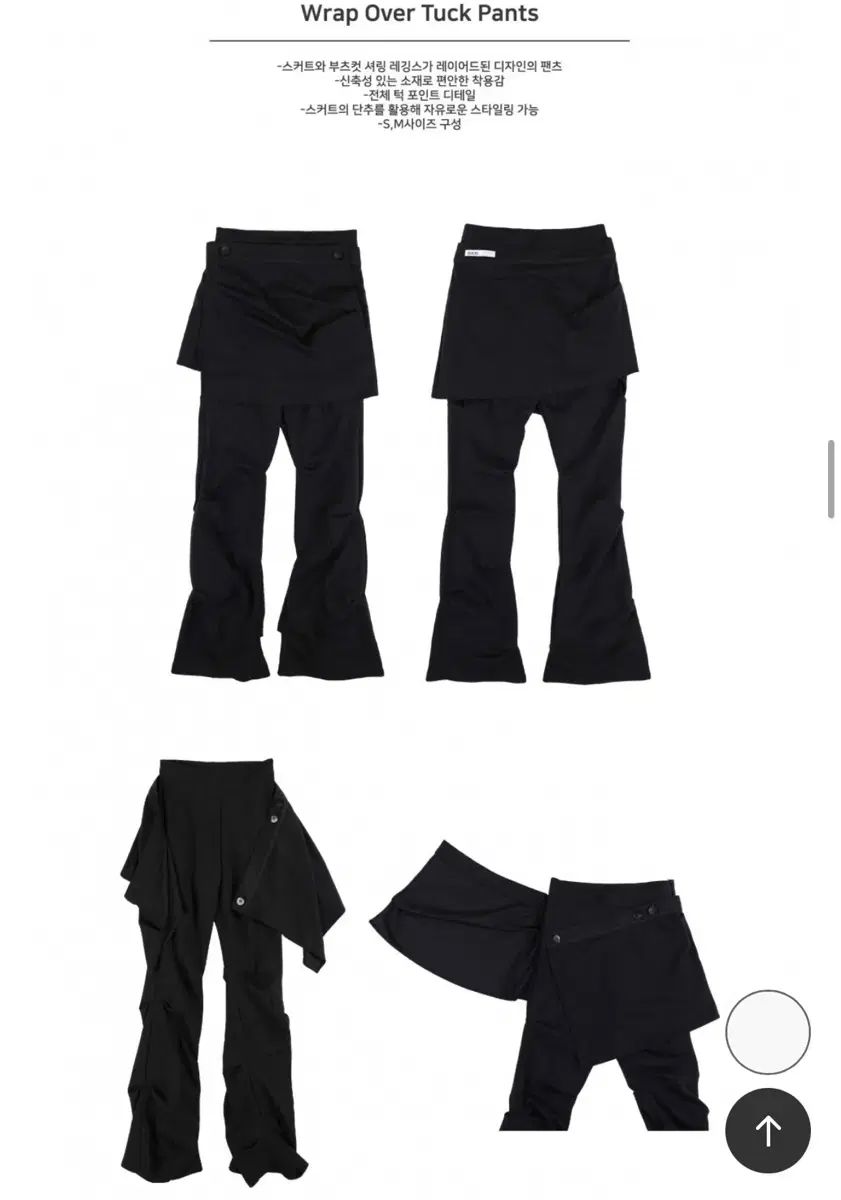Tap the scroll-to-top arrow button
Viewport: 841px width, 1200px height.
(x=767, y=1131)
